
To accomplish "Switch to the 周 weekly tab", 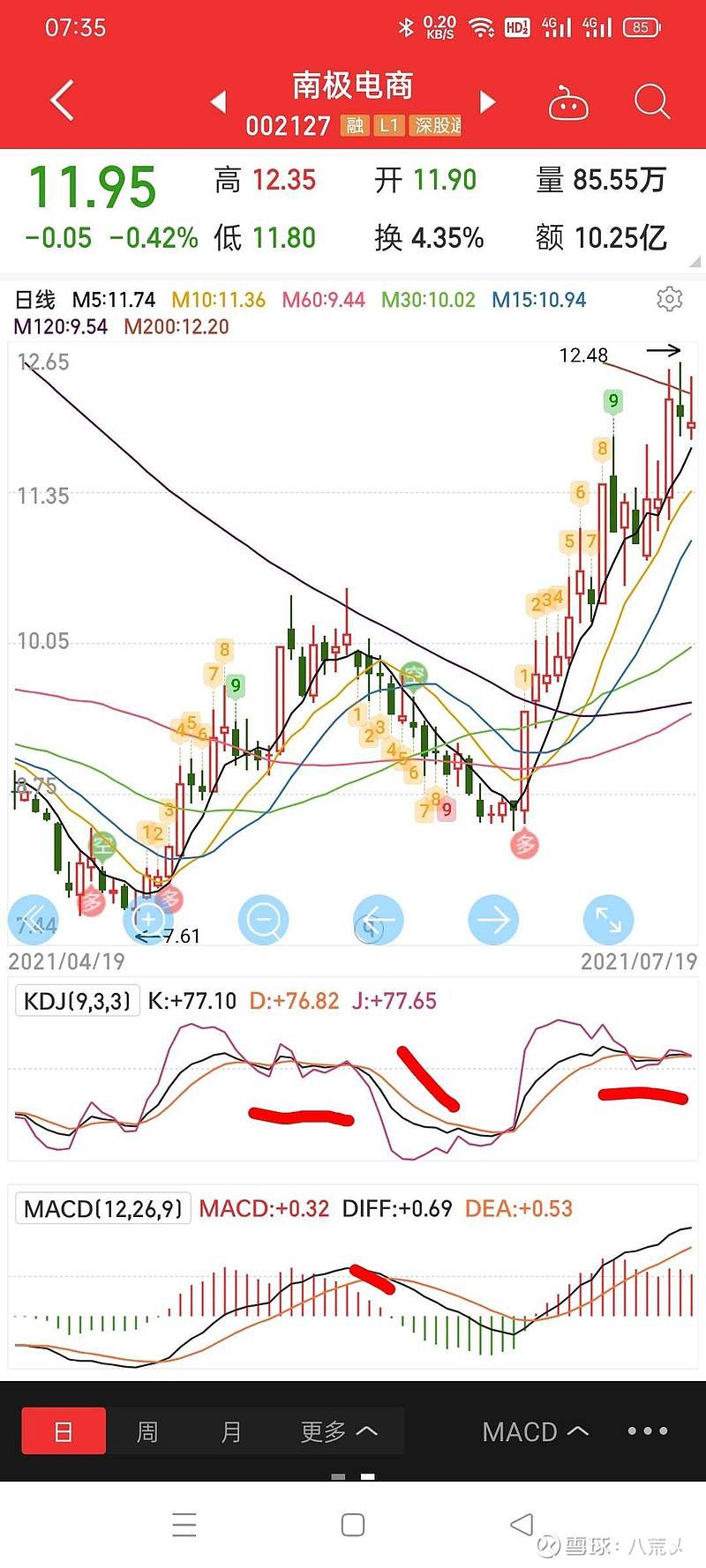I will click(x=147, y=1431).
